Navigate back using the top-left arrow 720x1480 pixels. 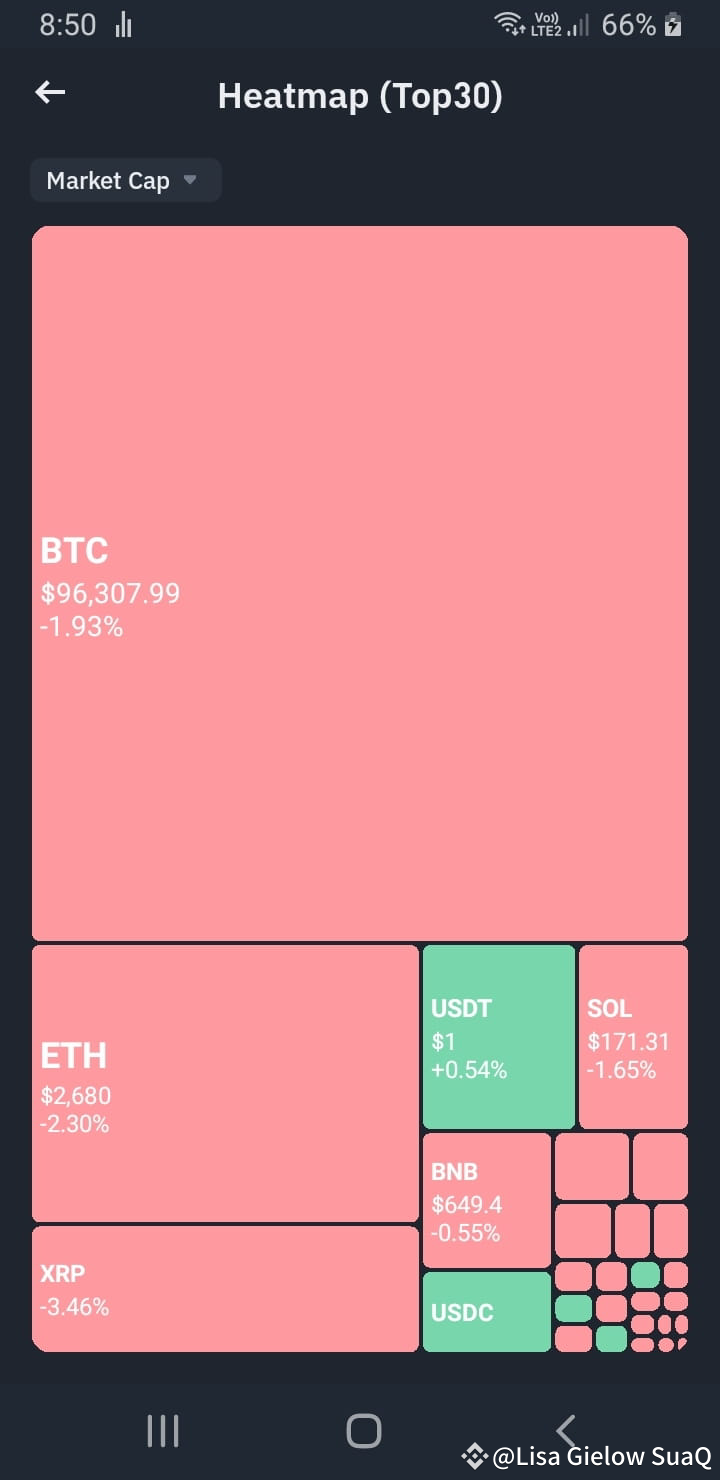(49, 92)
